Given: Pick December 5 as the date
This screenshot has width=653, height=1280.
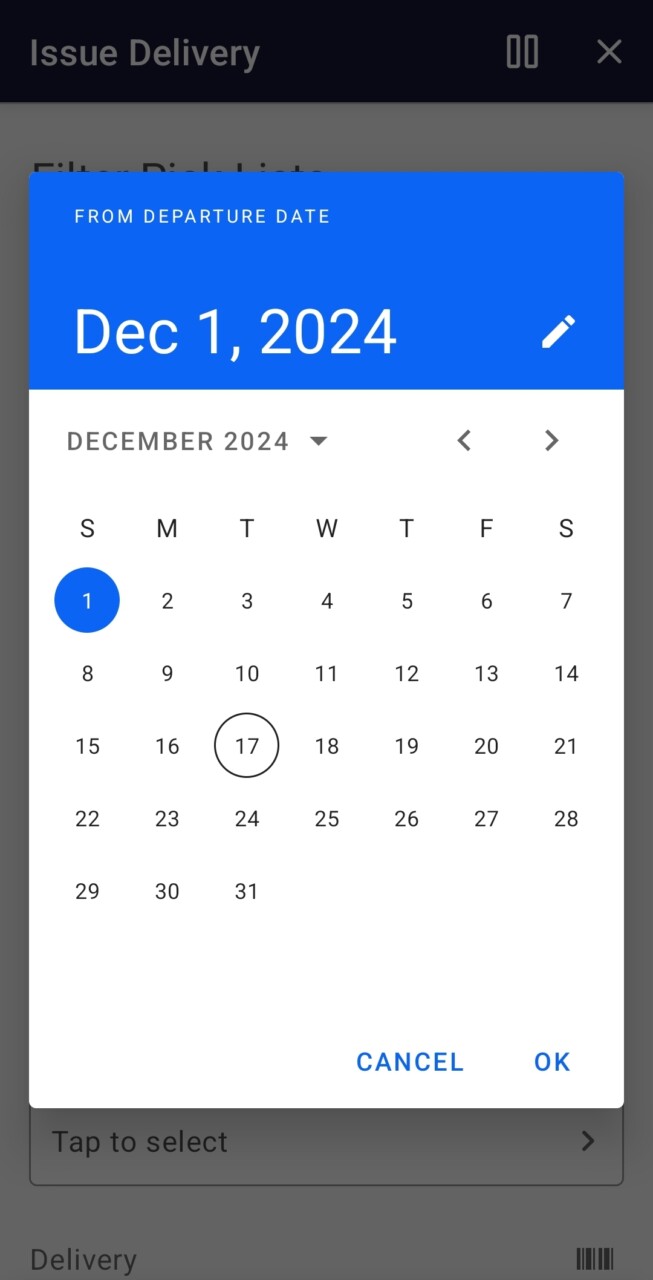Looking at the screenshot, I should (406, 601).
